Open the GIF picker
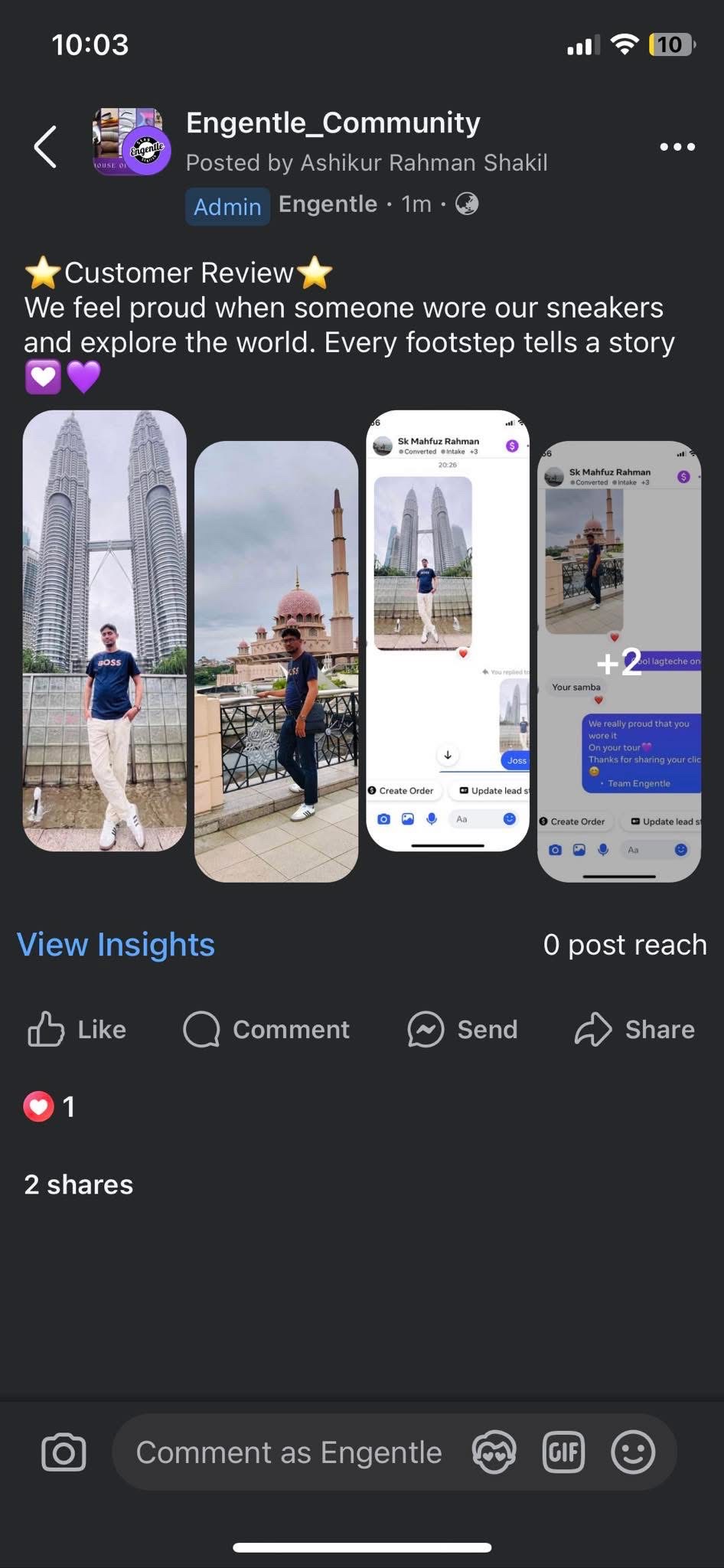724x1568 pixels. pyautogui.click(x=563, y=1452)
